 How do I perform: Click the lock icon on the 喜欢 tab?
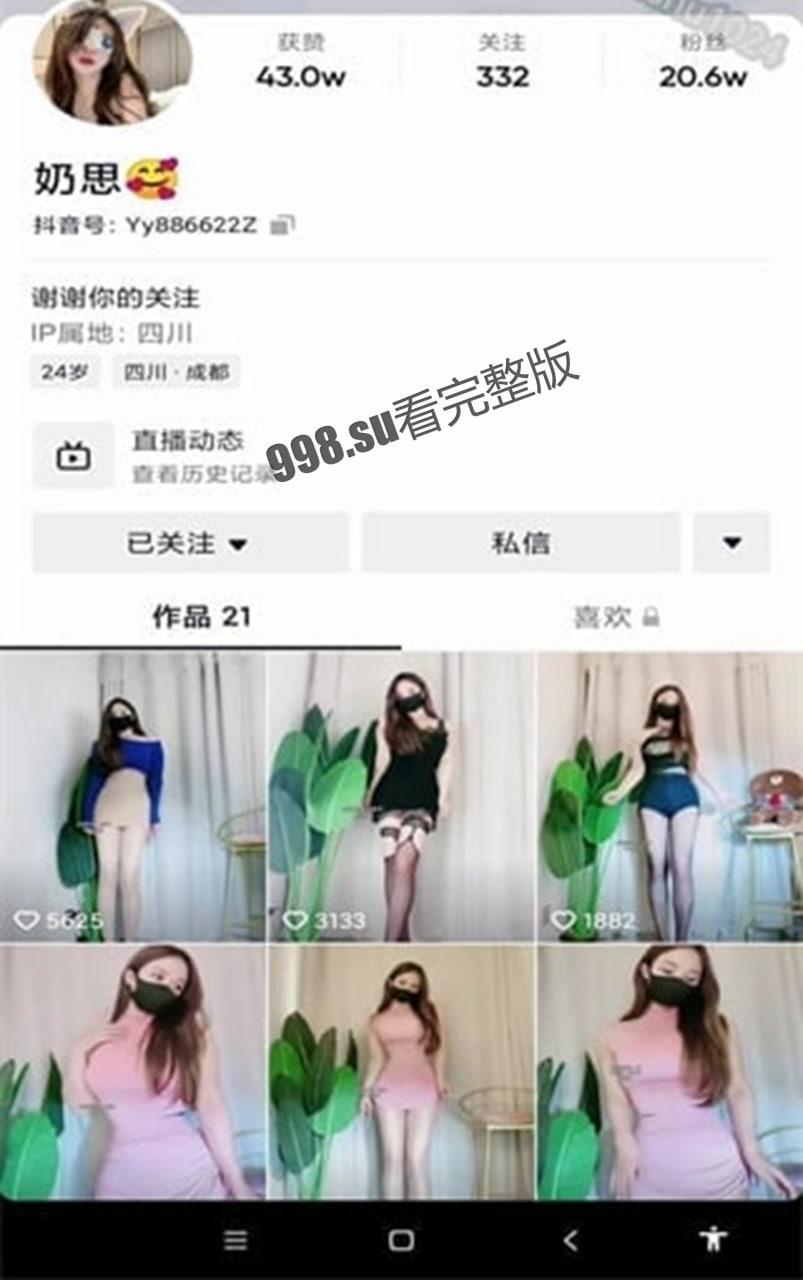[652, 619]
